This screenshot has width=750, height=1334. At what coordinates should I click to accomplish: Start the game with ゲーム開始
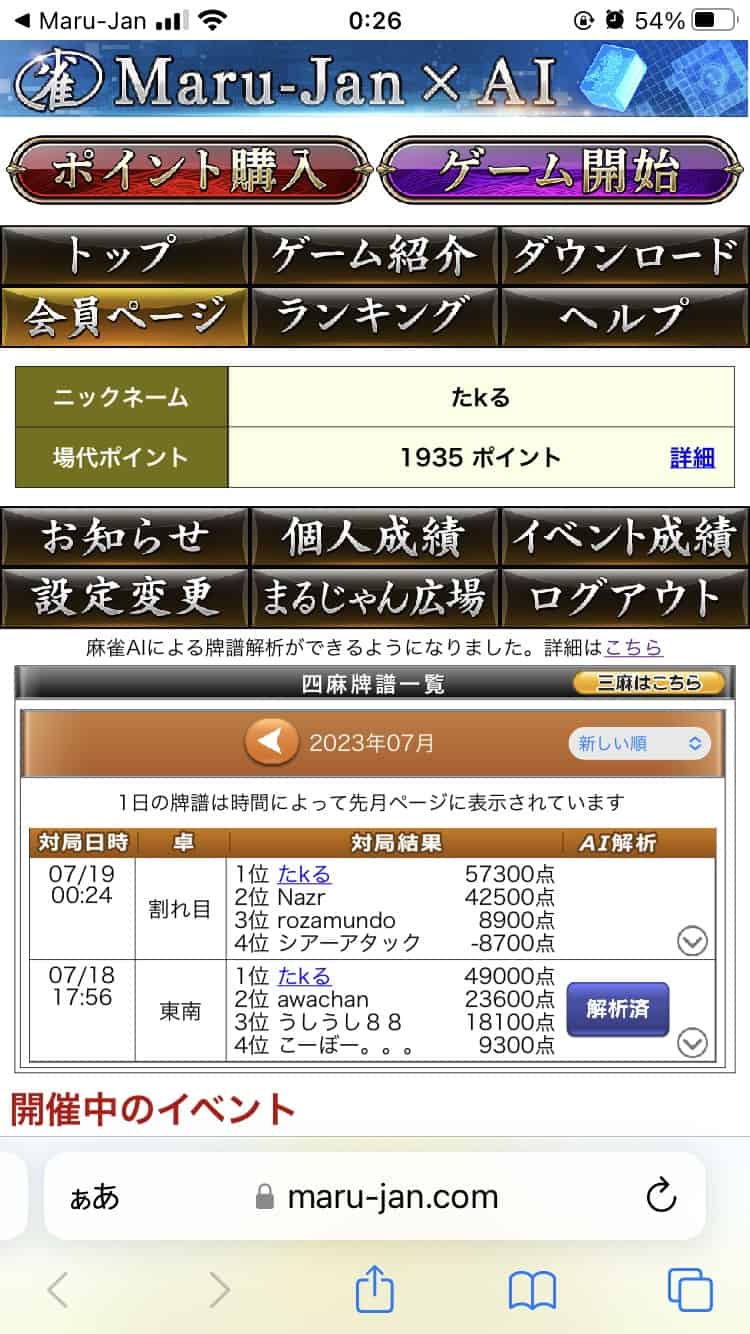tap(561, 169)
